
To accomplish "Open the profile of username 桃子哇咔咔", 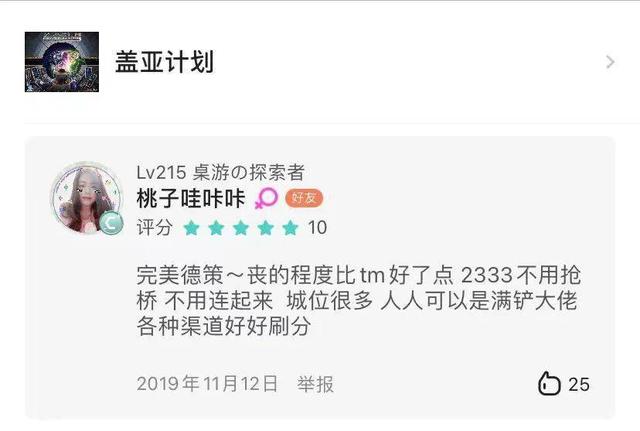I will tap(190, 199).
